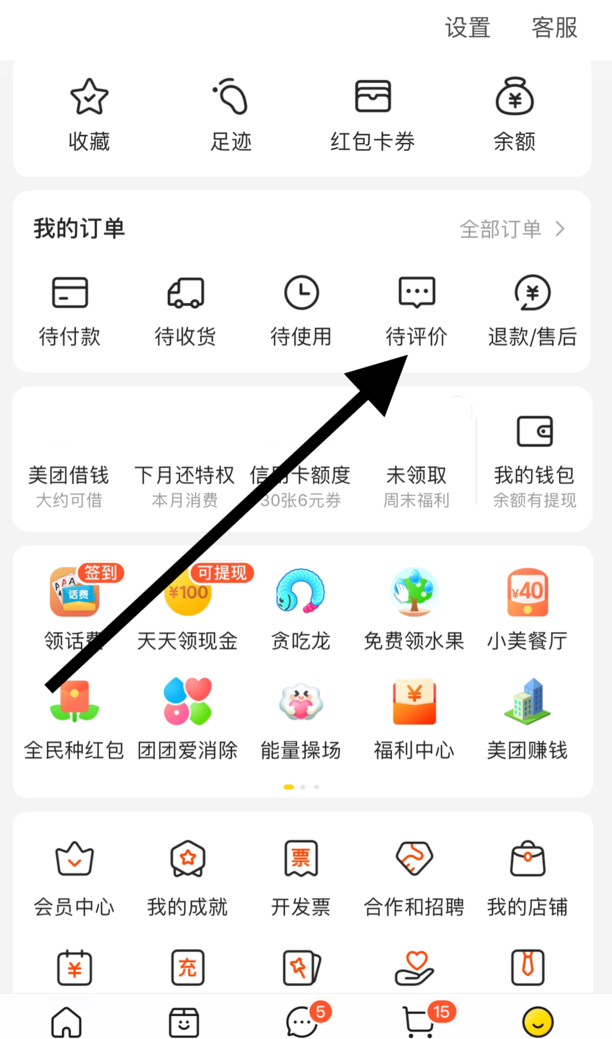Open 我的钱包 wallet

pyautogui.click(x=534, y=459)
